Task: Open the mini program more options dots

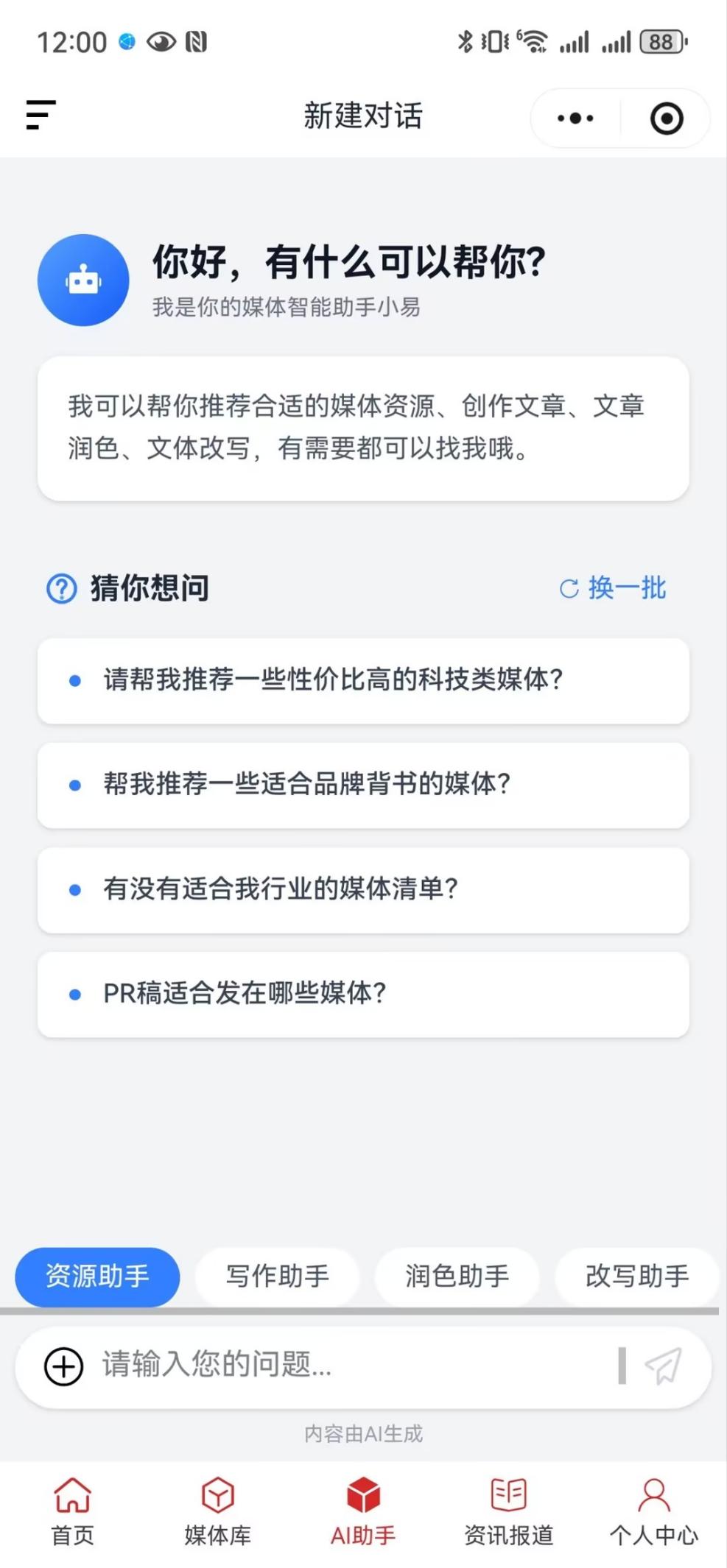Action: point(575,118)
